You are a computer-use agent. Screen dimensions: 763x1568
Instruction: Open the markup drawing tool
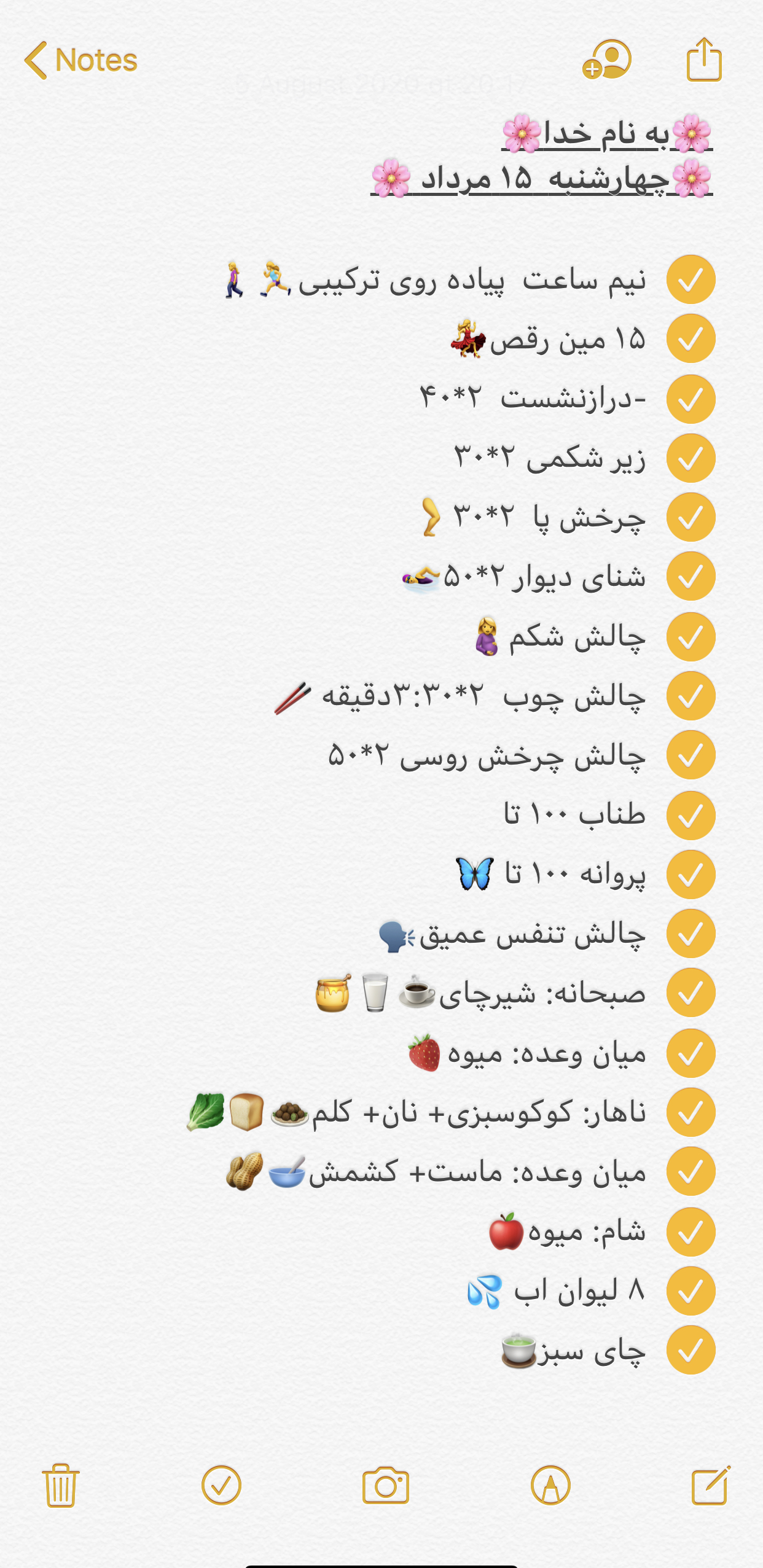[x=550, y=1486]
